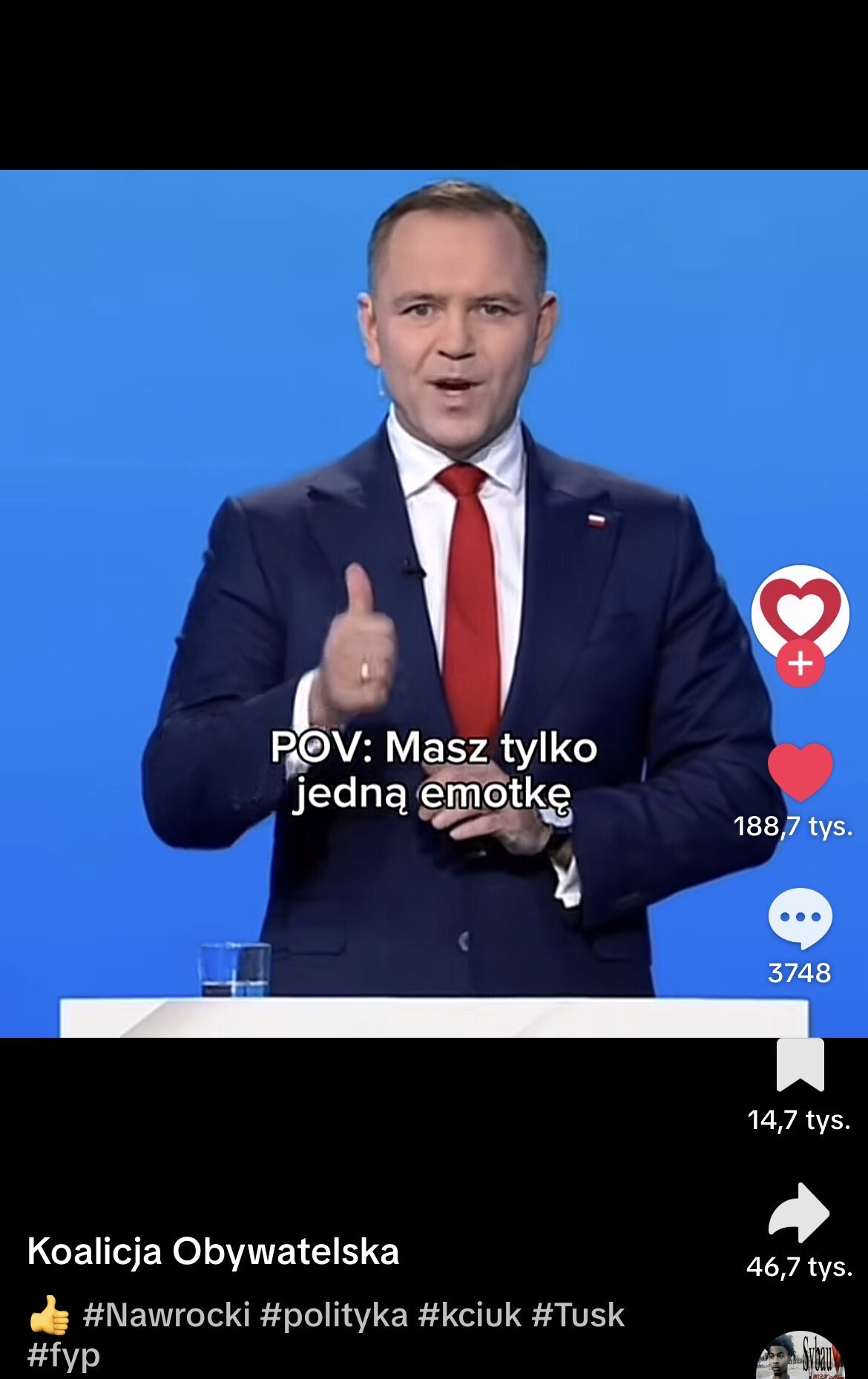Open the #fyp hashtag
Screen dimensions: 868x1379
click(63, 1355)
